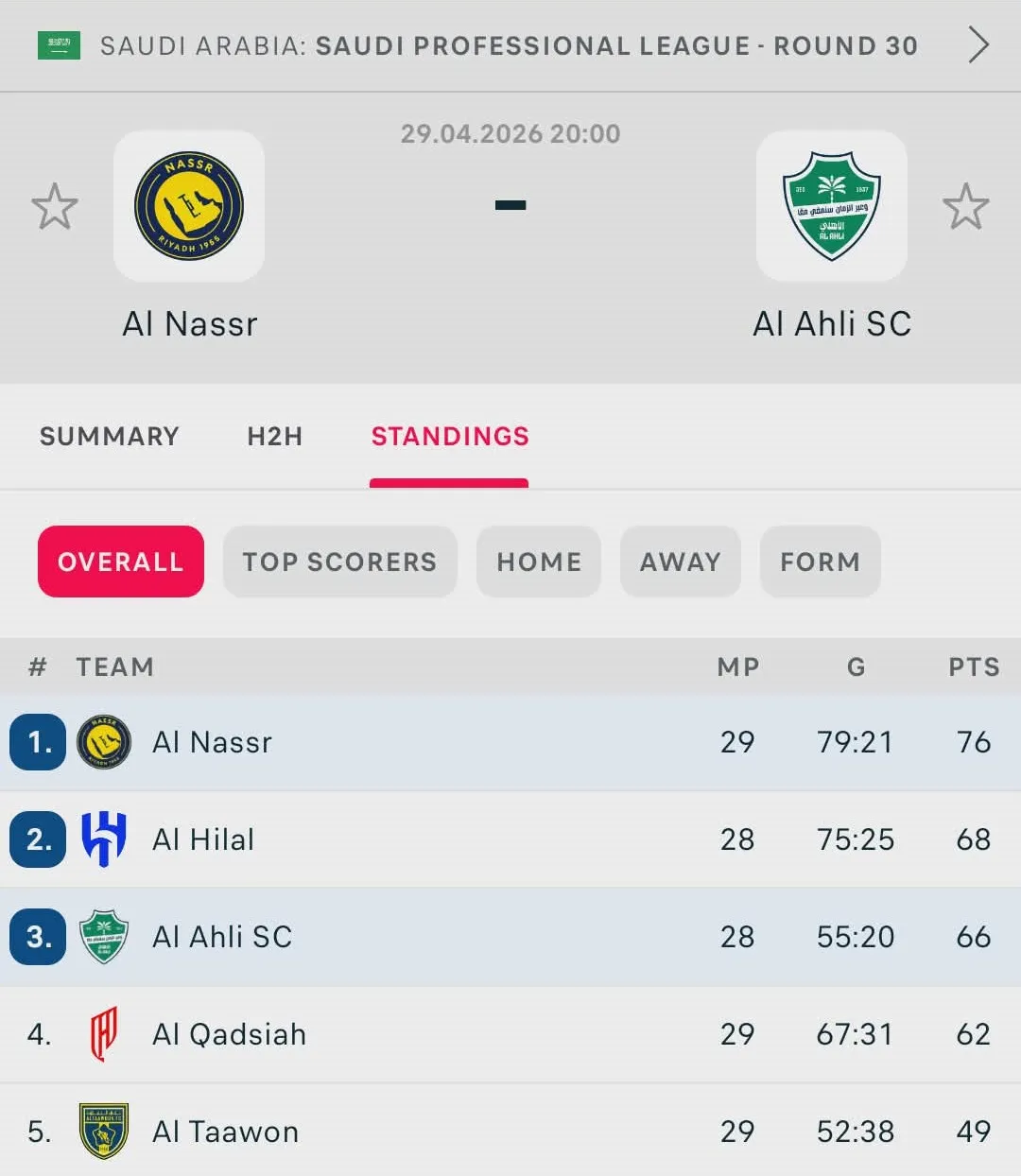Click the match kickoff time 29.04.2026 20:00

tap(510, 133)
